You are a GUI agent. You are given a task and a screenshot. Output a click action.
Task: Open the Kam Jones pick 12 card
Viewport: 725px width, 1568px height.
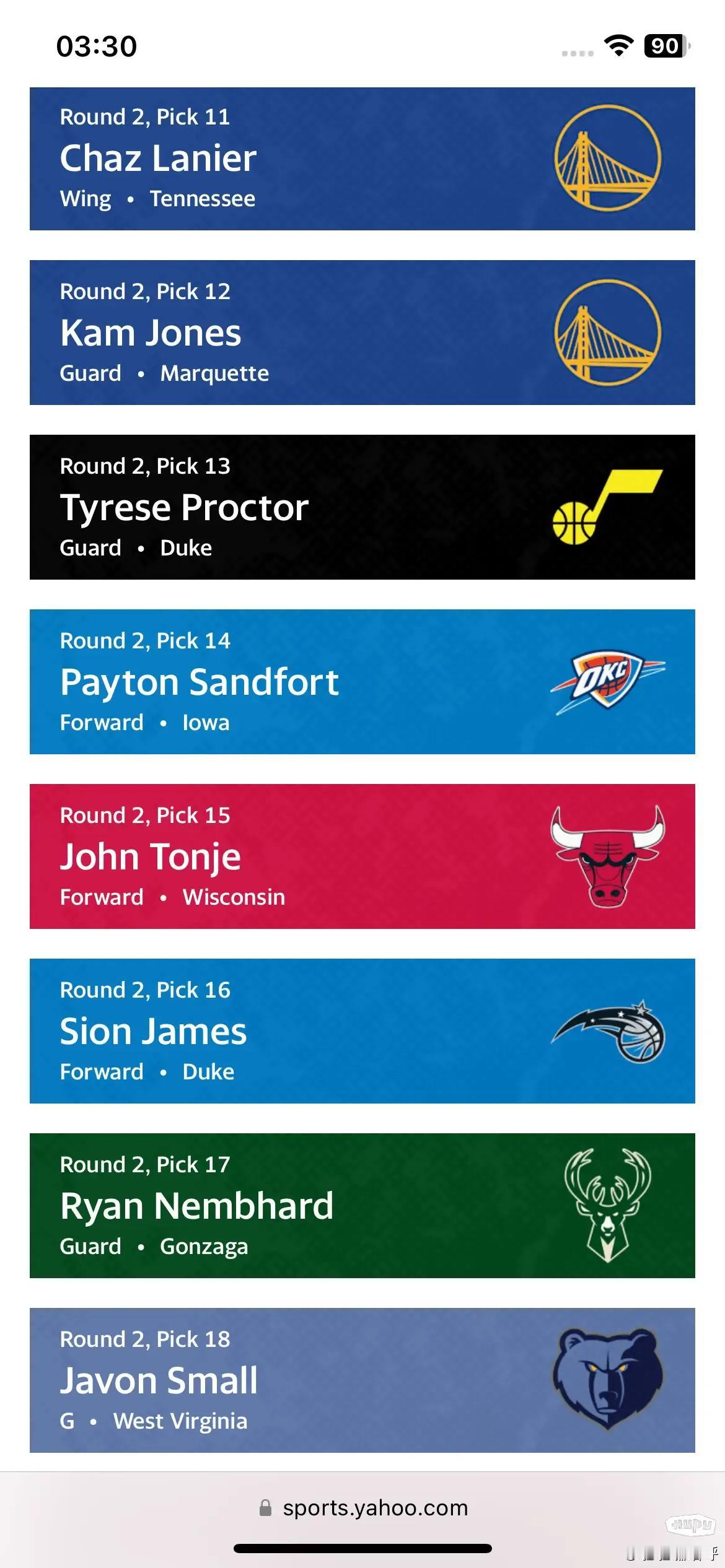click(362, 333)
